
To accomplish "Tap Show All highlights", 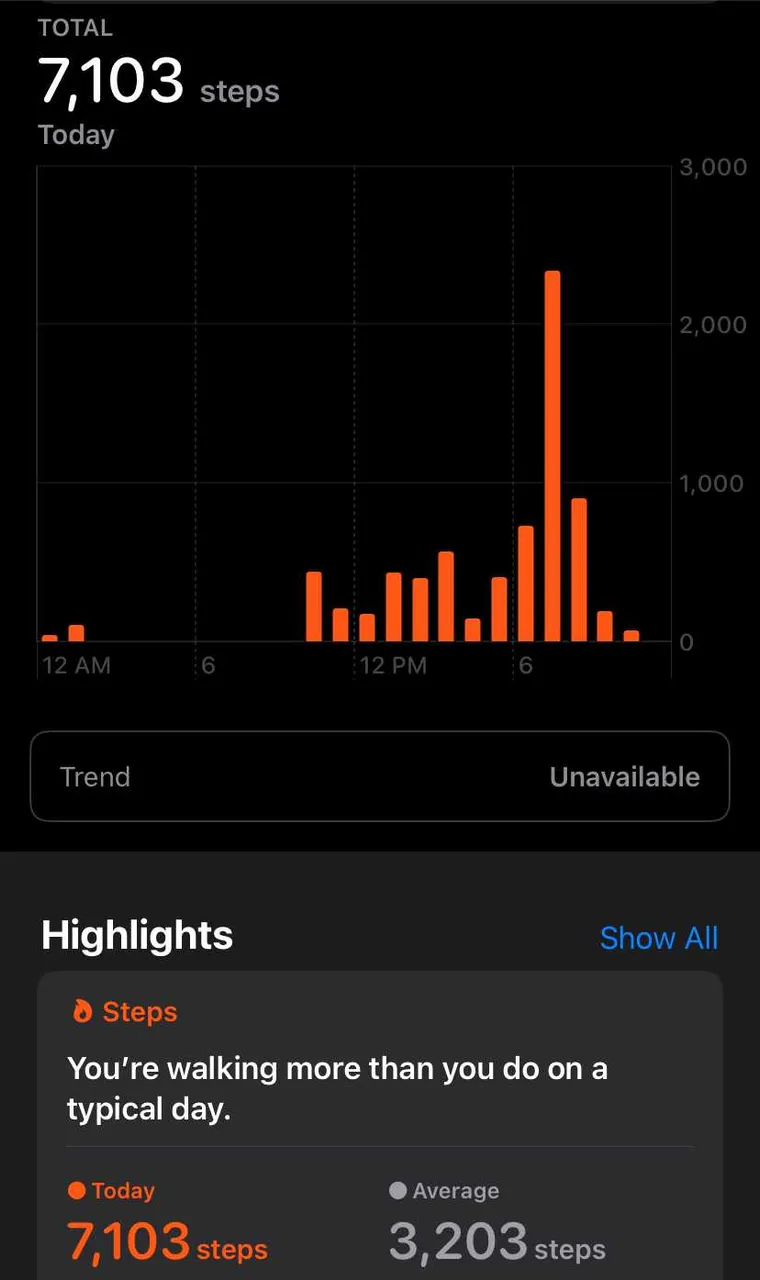I will click(658, 938).
